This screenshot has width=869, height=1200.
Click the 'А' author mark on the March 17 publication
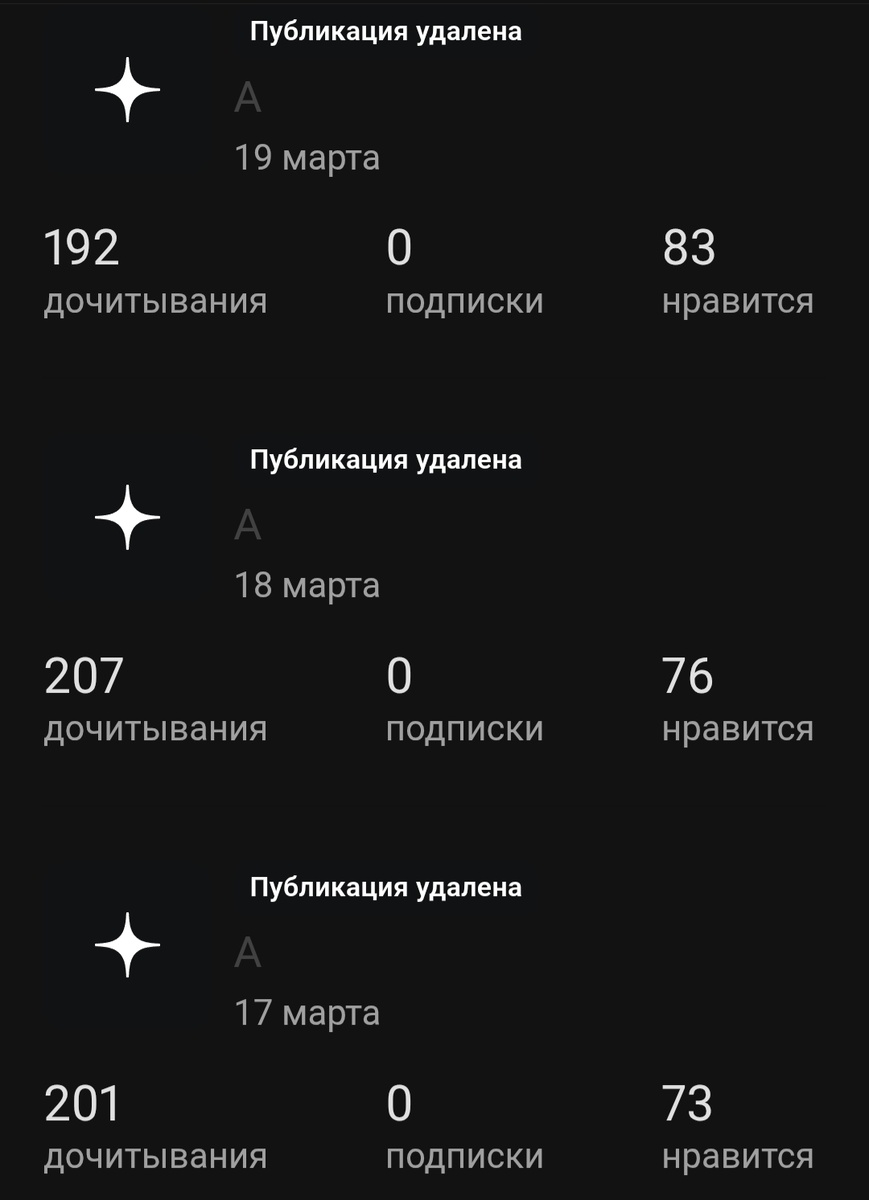(x=250, y=951)
